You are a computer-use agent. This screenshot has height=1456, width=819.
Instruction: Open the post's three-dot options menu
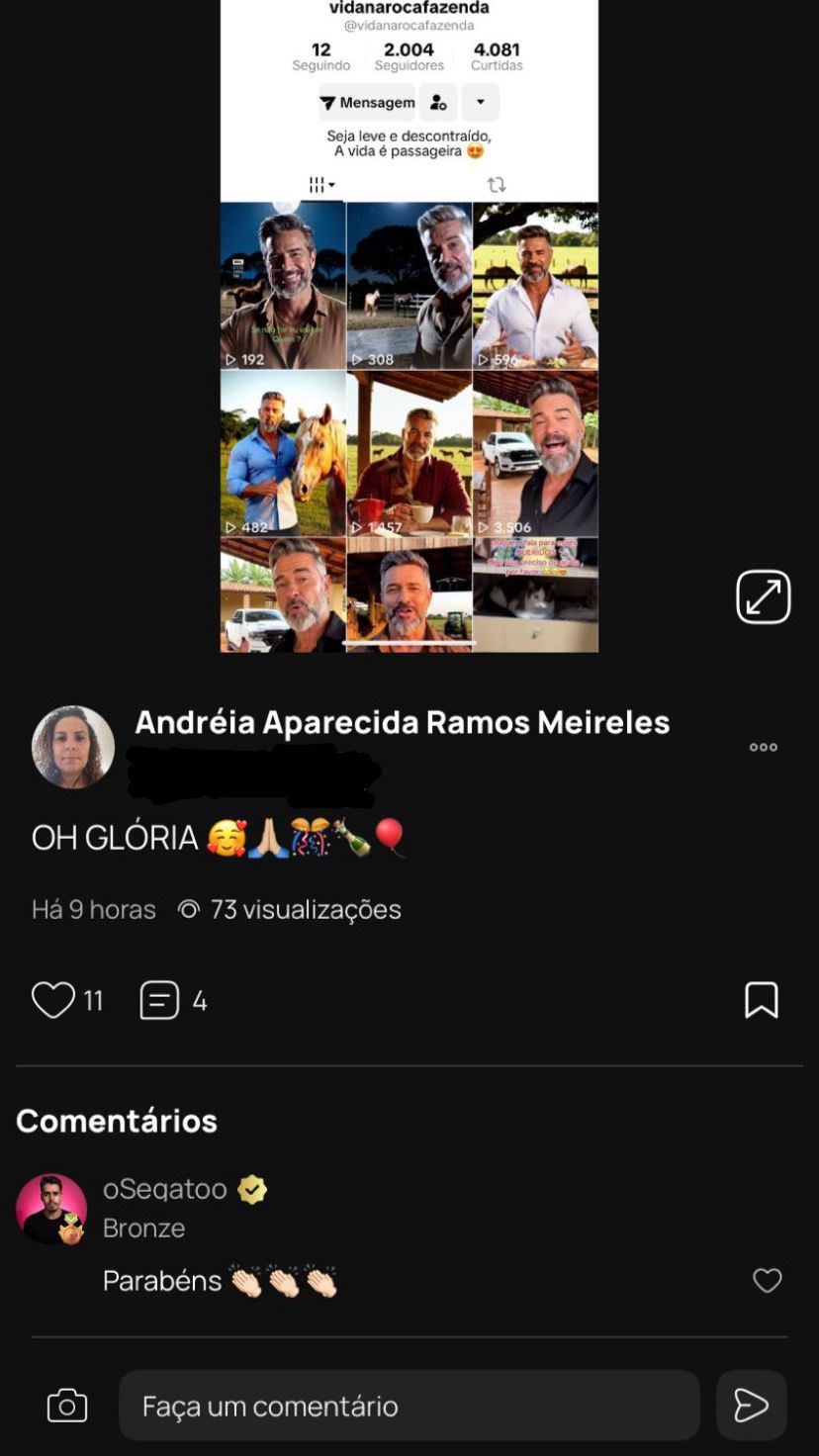(763, 747)
